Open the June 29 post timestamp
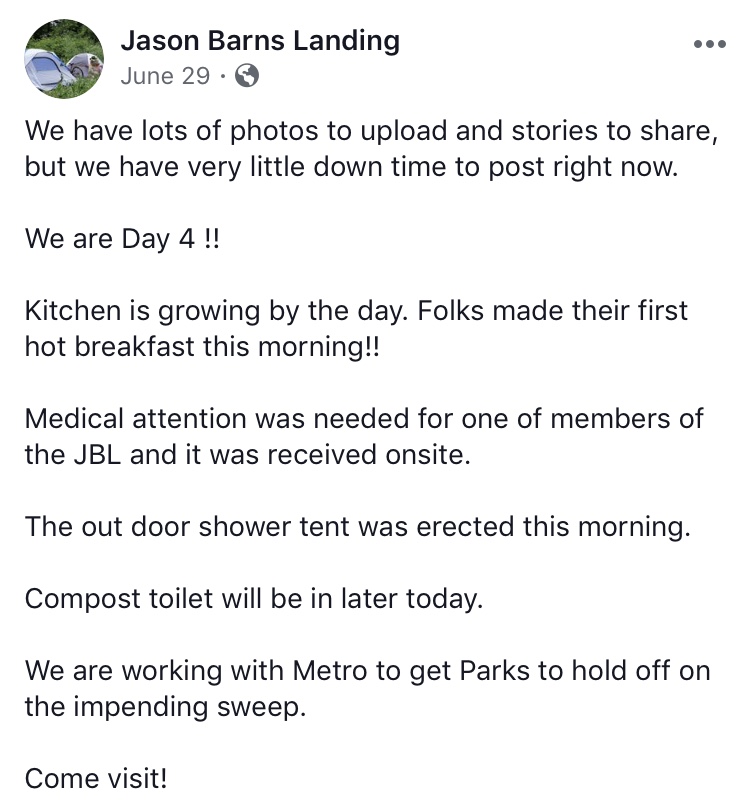This screenshot has width=750, height=809. [x=165, y=76]
